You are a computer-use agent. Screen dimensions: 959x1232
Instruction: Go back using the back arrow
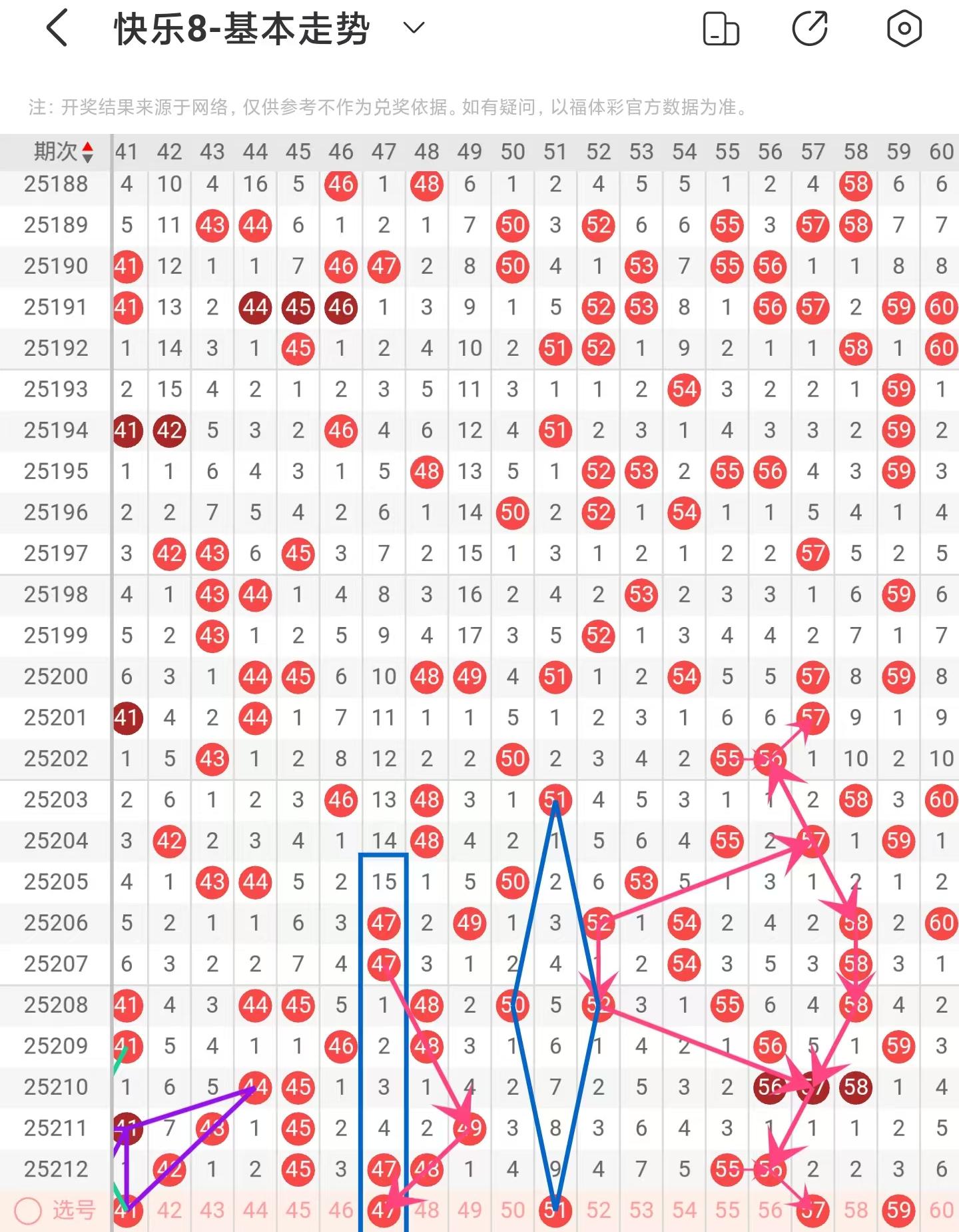(x=58, y=29)
